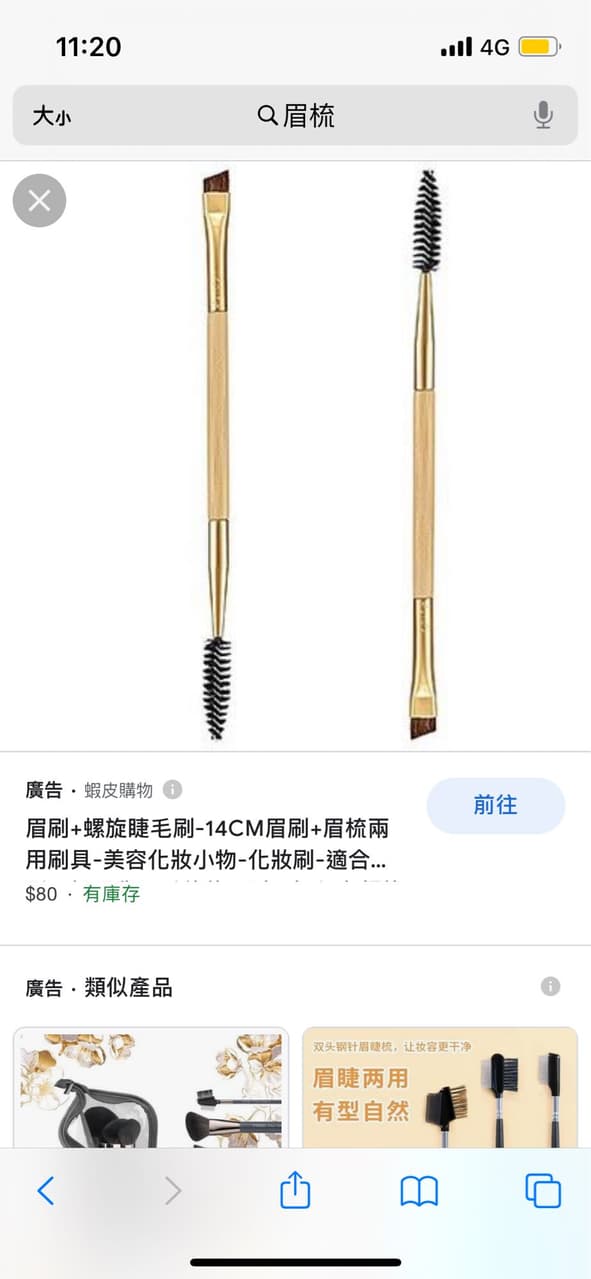Tap the 前往 button
This screenshot has width=591, height=1279.
[495, 805]
